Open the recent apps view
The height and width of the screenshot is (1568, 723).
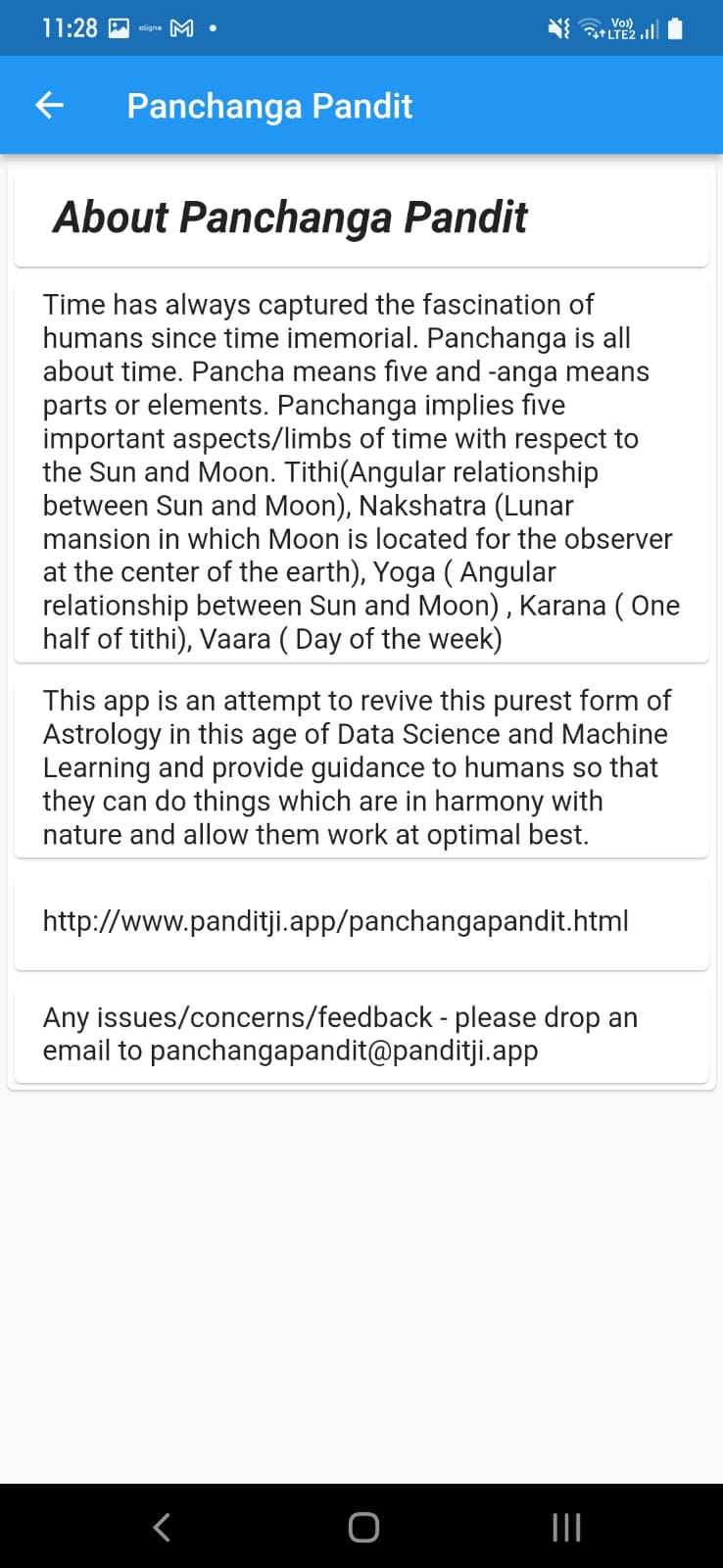tap(566, 1526)
